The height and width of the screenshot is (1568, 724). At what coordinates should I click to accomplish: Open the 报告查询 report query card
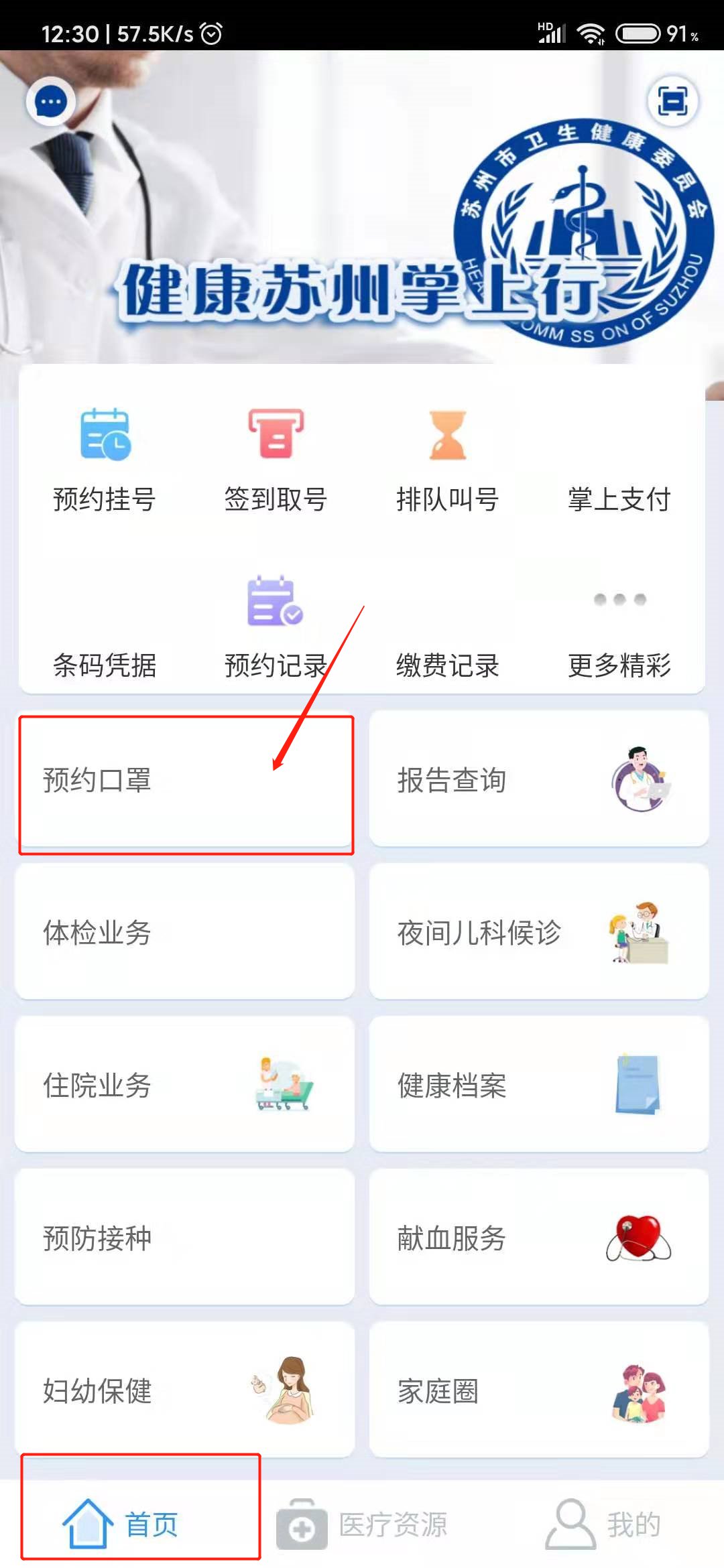tap(538, 779)
